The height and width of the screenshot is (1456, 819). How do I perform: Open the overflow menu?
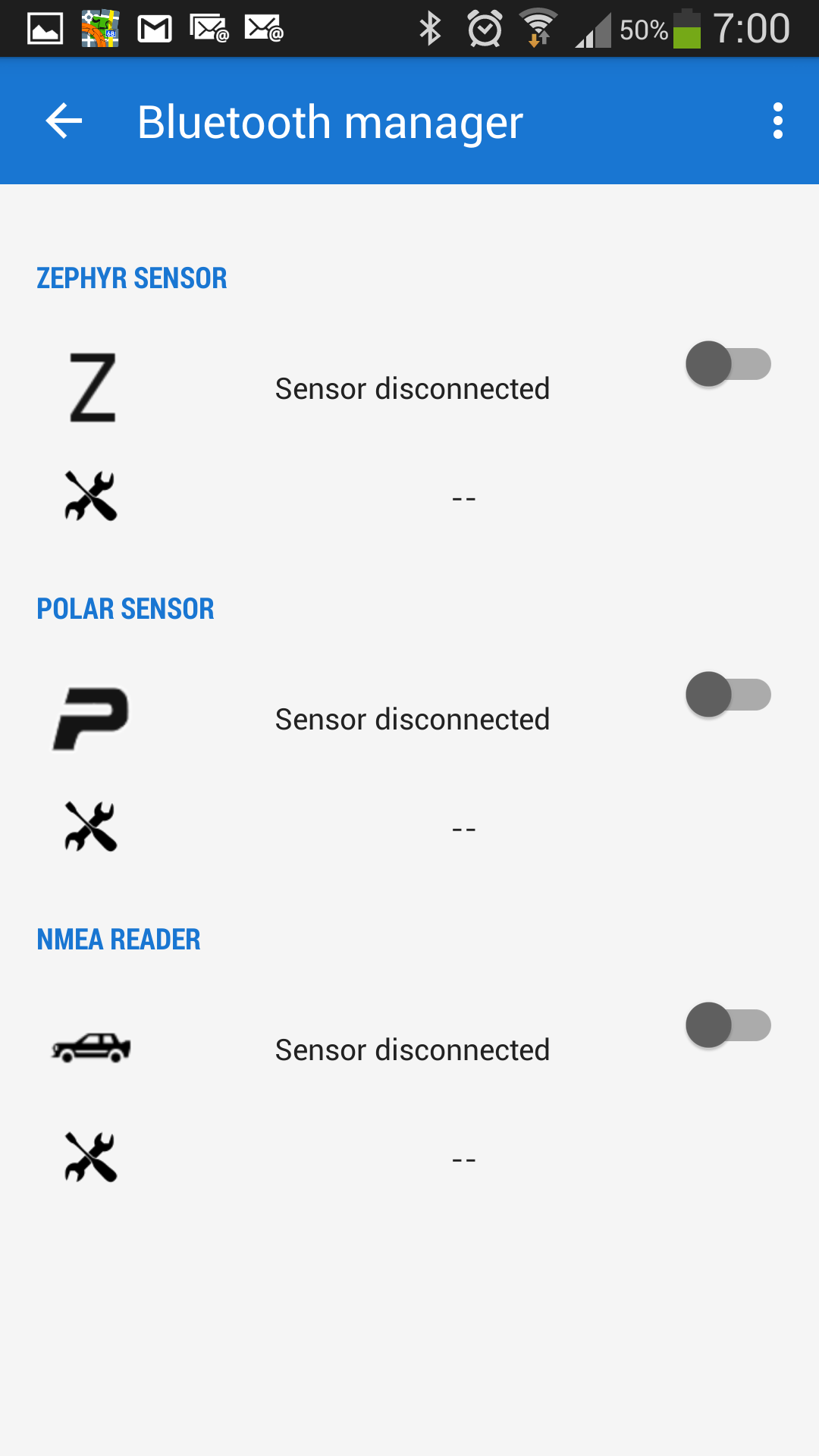click(x=777, y=121)
